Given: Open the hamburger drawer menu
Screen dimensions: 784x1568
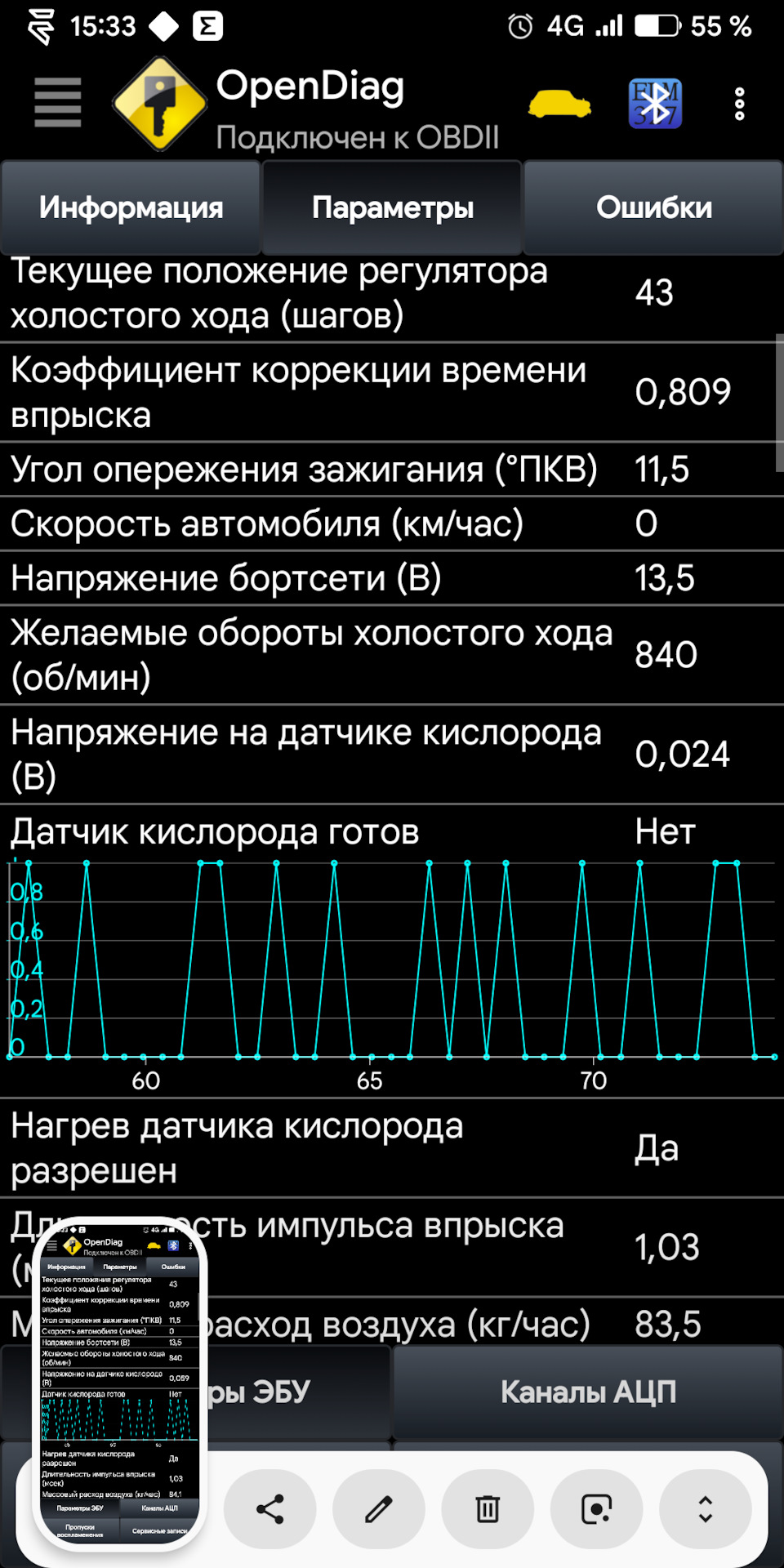Looking at the screenshot, I should point(58,103).
